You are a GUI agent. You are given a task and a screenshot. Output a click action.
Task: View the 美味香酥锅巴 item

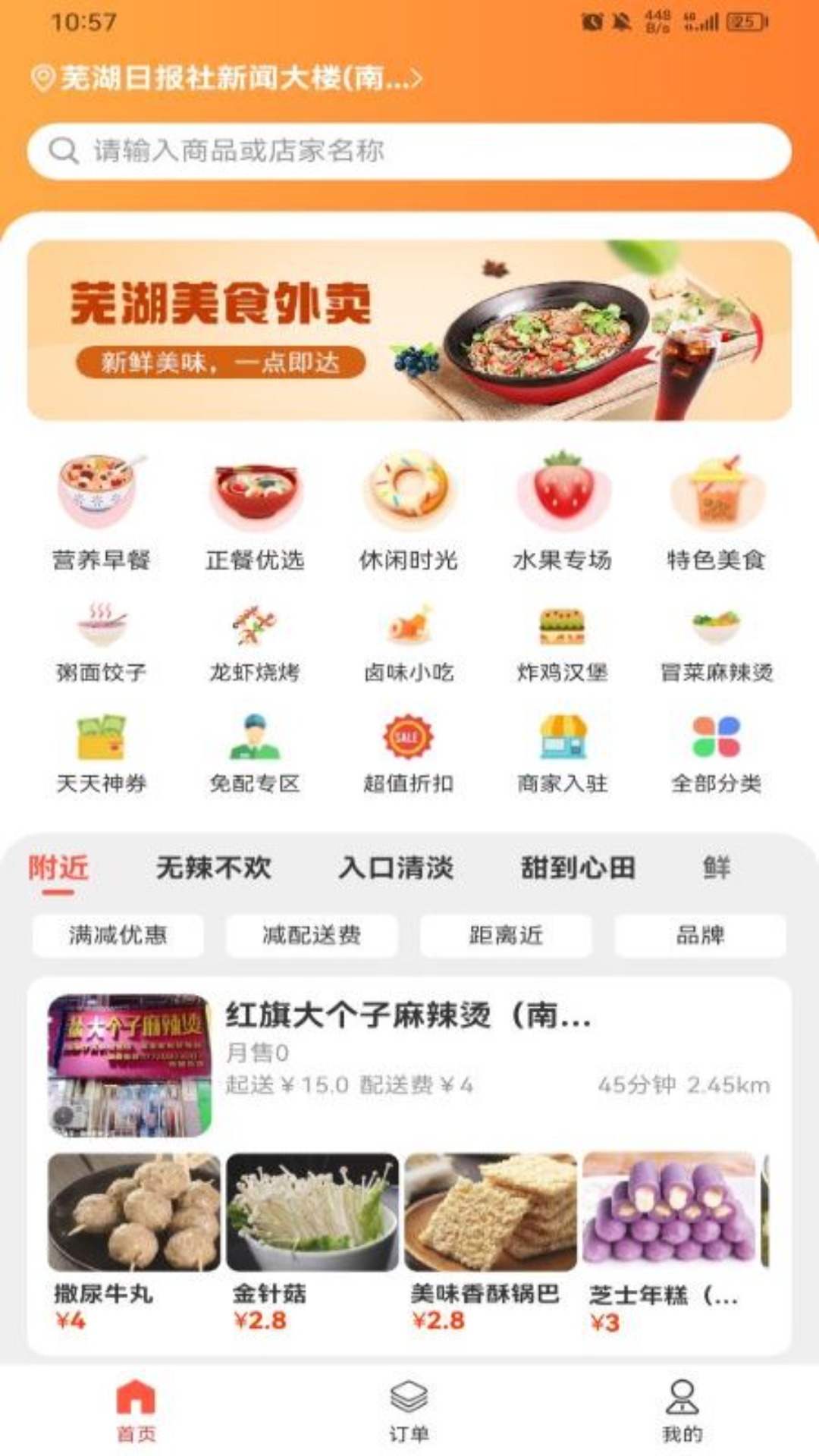pyautogui.click(x=490, y=1240)
